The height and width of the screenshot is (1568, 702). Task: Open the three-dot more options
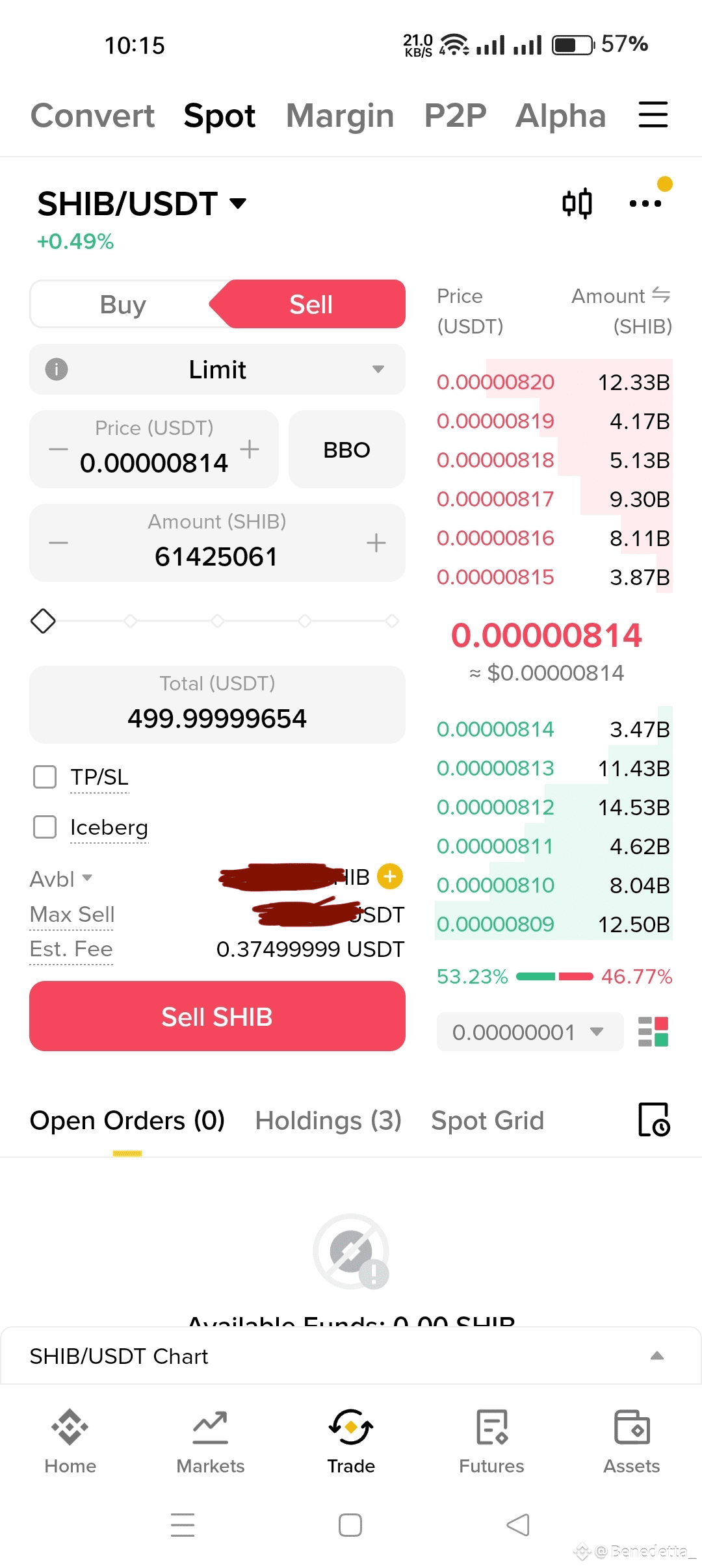tap(645, 203)
